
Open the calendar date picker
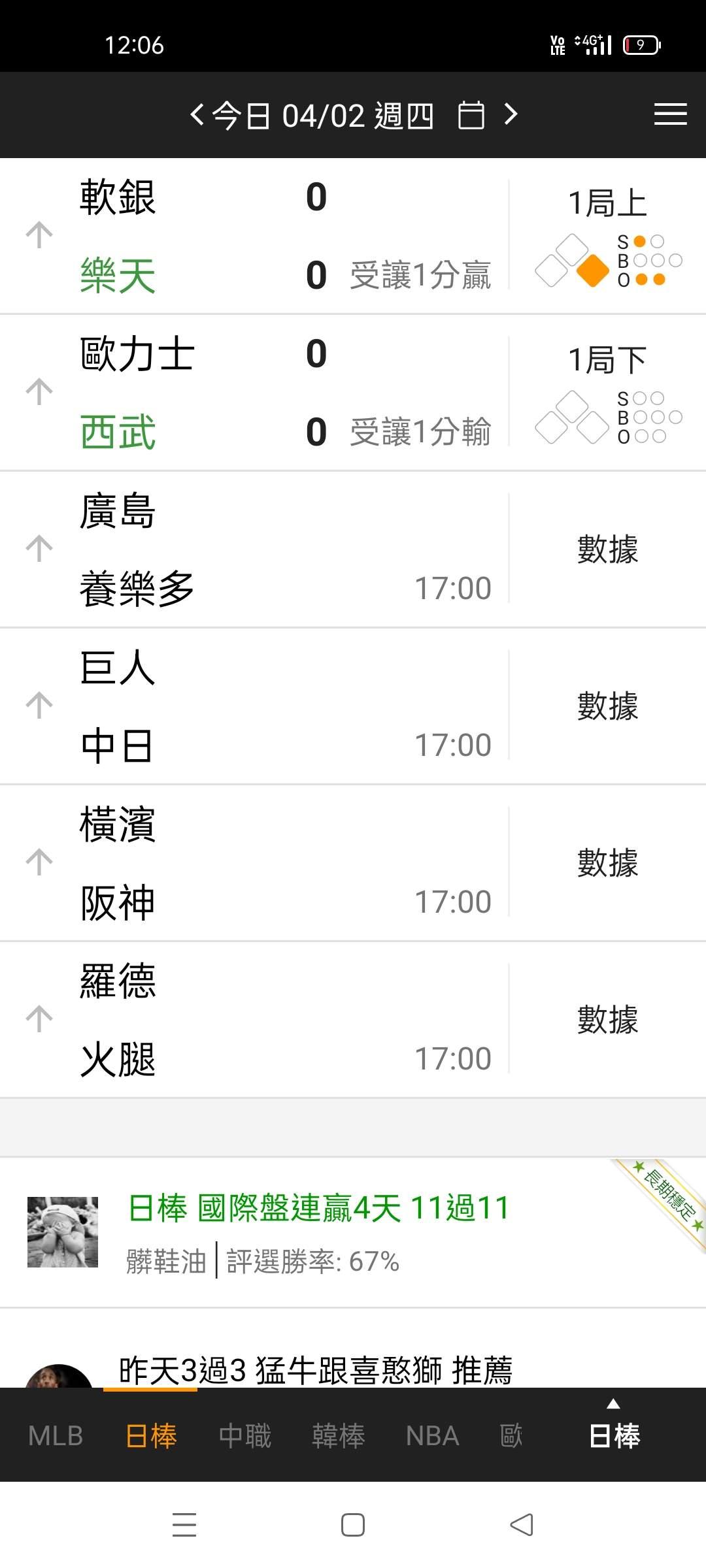(x=471, y=116)
